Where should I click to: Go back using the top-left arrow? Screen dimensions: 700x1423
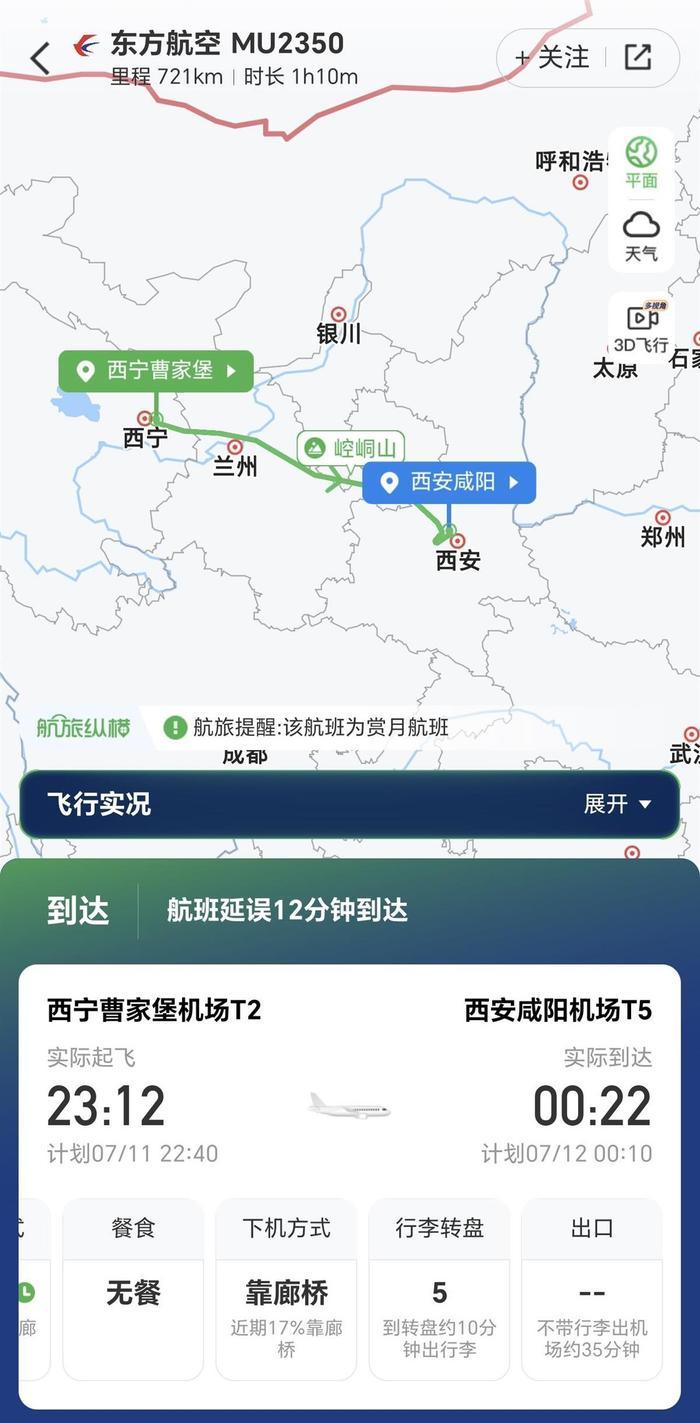(x=40, y=59)
